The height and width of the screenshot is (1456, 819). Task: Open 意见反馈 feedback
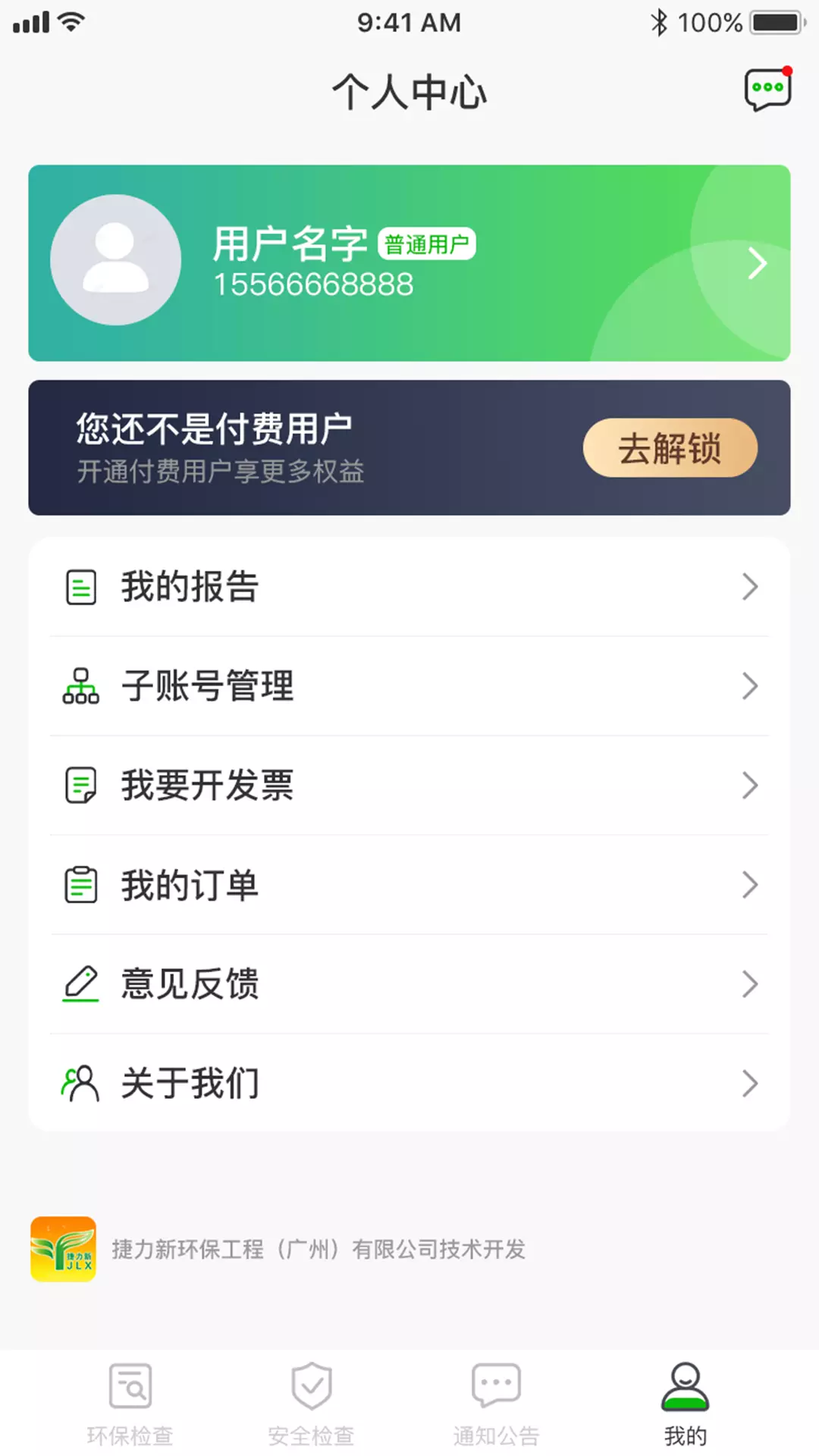click(409, 984)
